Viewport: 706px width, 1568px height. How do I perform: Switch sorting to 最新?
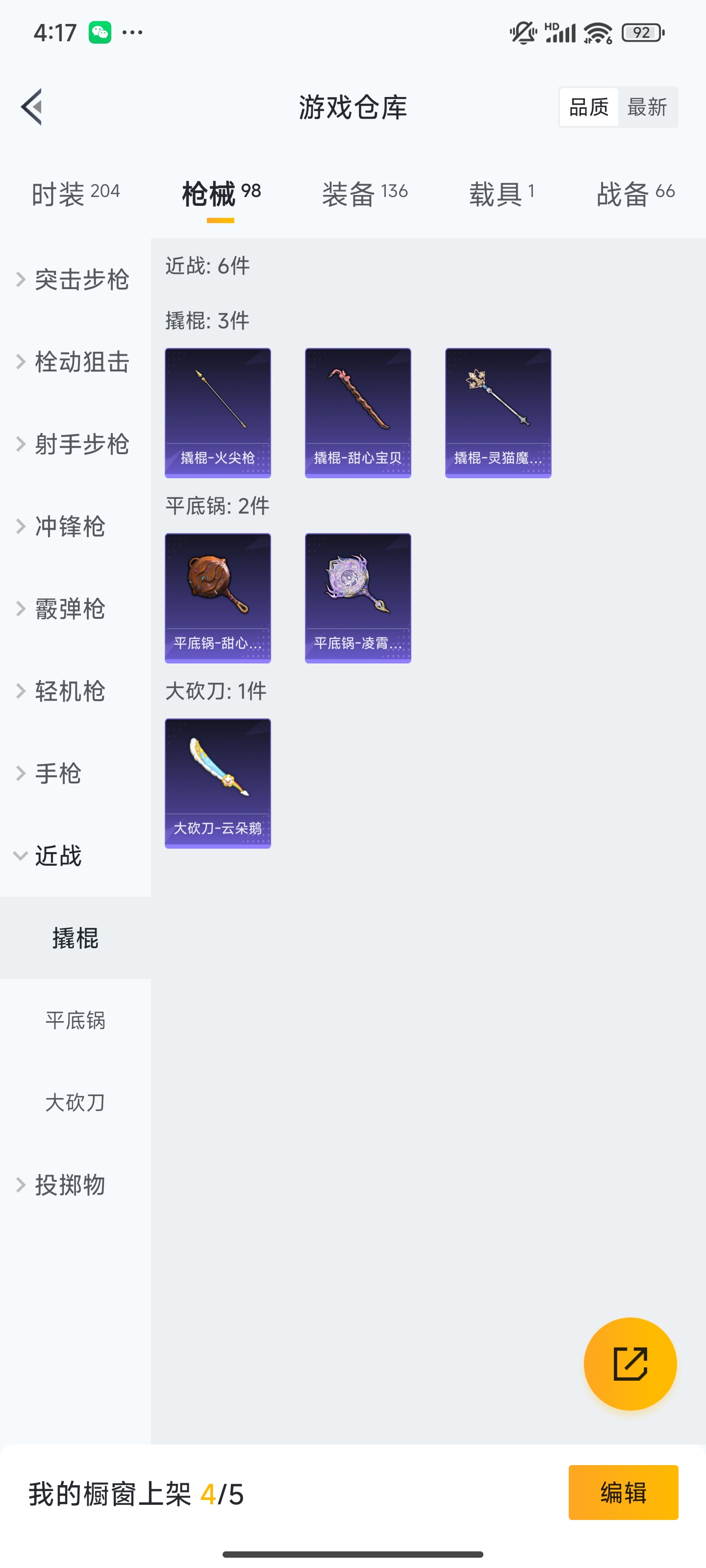pyautogui.click(x=648, y=106)
